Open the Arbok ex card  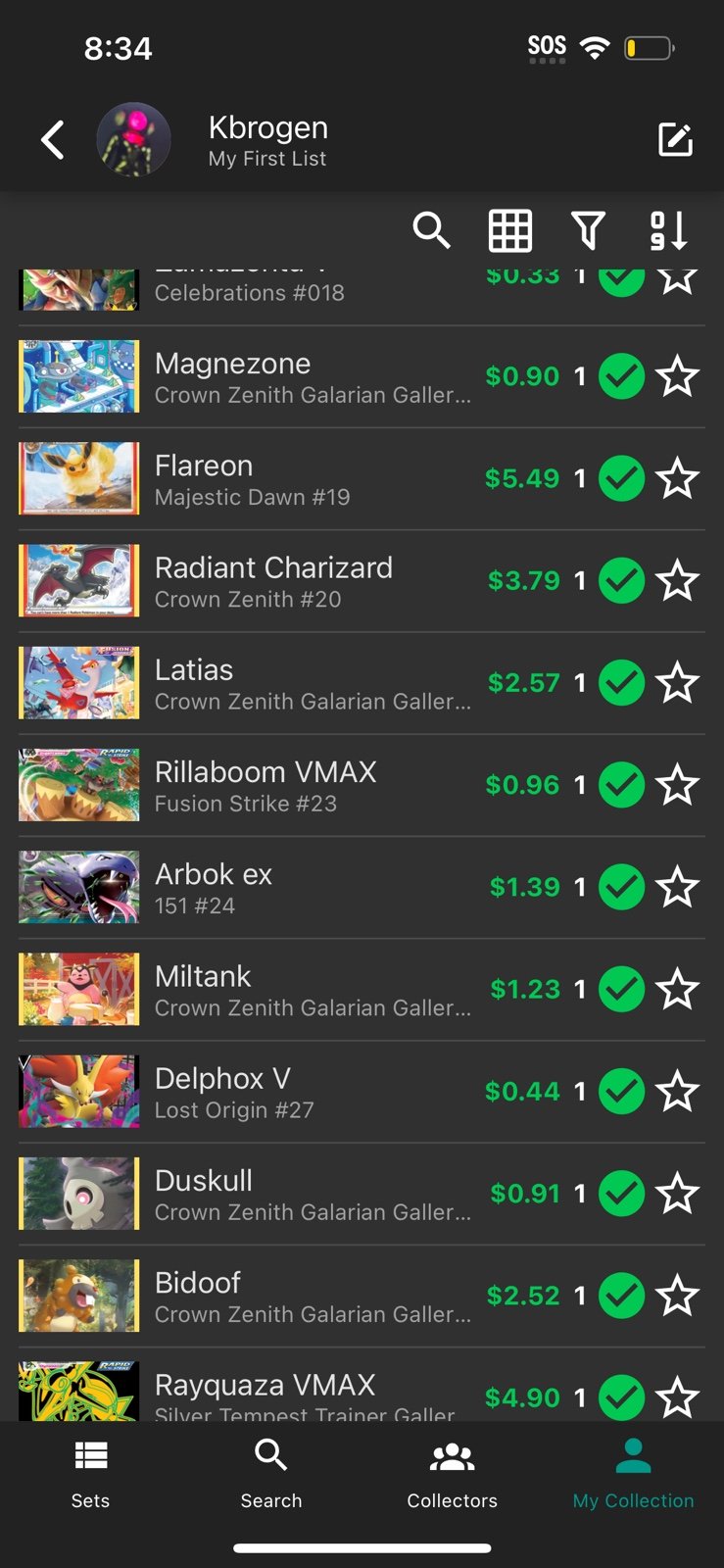pyautogui.click(x=362, y=888)
